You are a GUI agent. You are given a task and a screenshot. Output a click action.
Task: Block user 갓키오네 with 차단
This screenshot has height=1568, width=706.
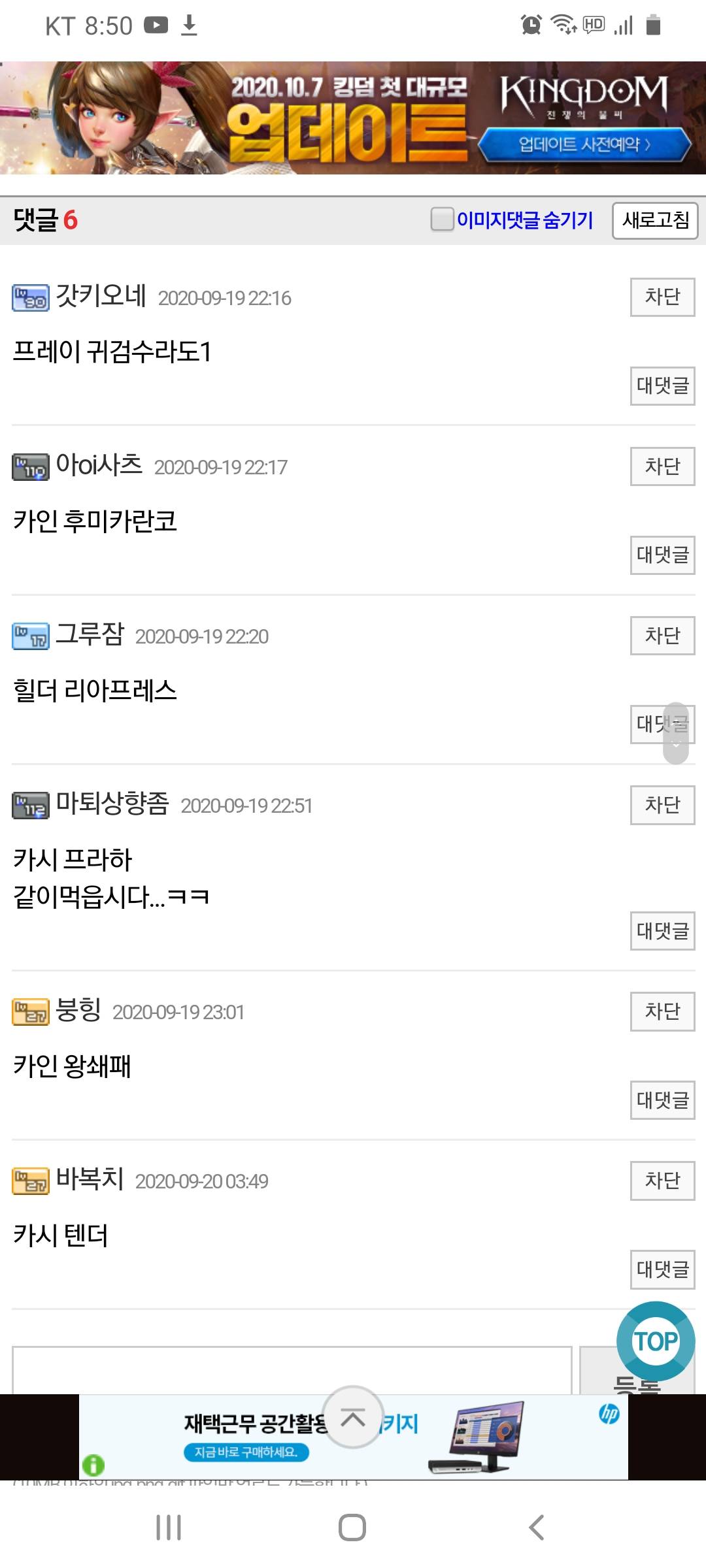[x=662, y=297]
